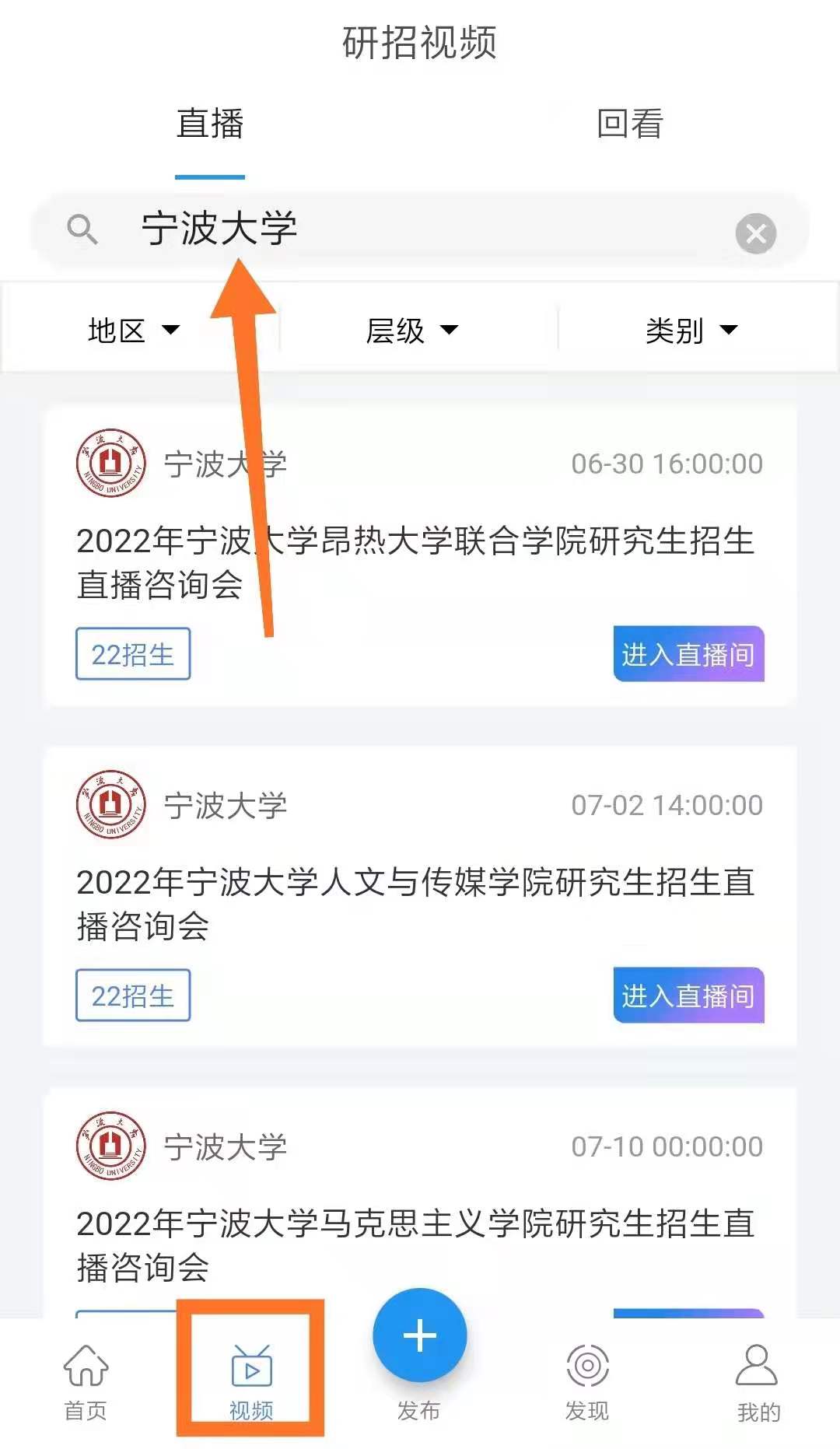Expand the 层级 filter dropdown

click(x=412, y=331)
